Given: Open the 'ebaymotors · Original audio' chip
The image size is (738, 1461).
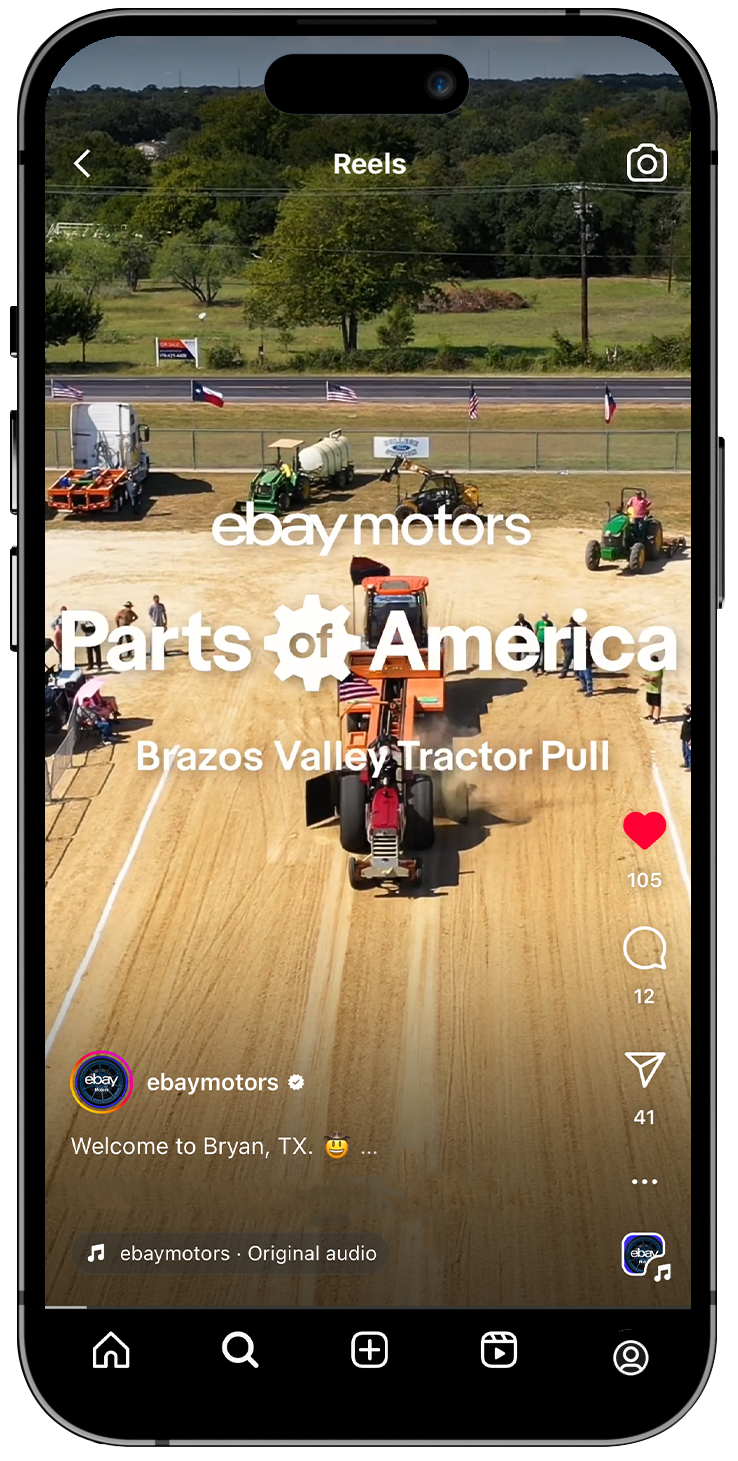Looking at the screenshot, I should tap(231, 1253).
